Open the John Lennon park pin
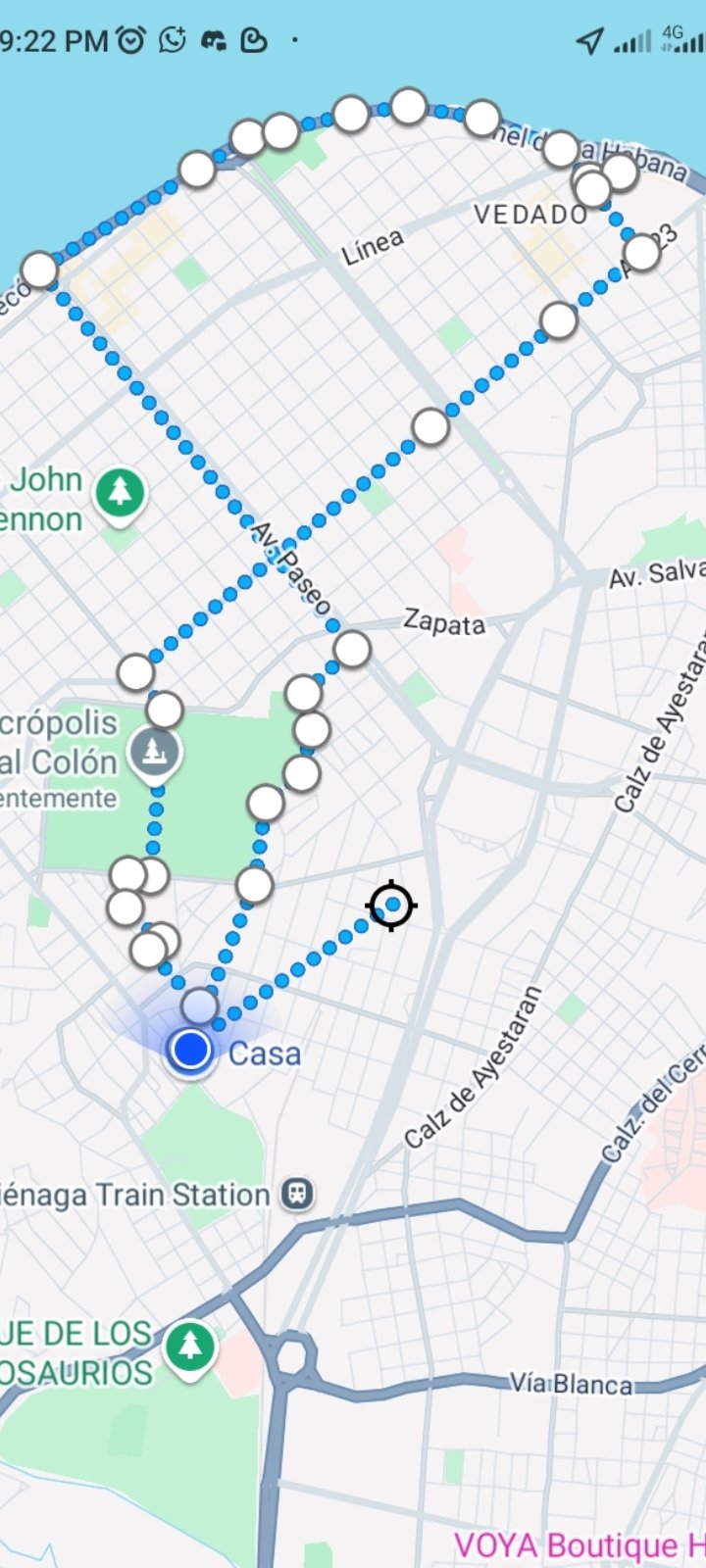 pos(120,494)
